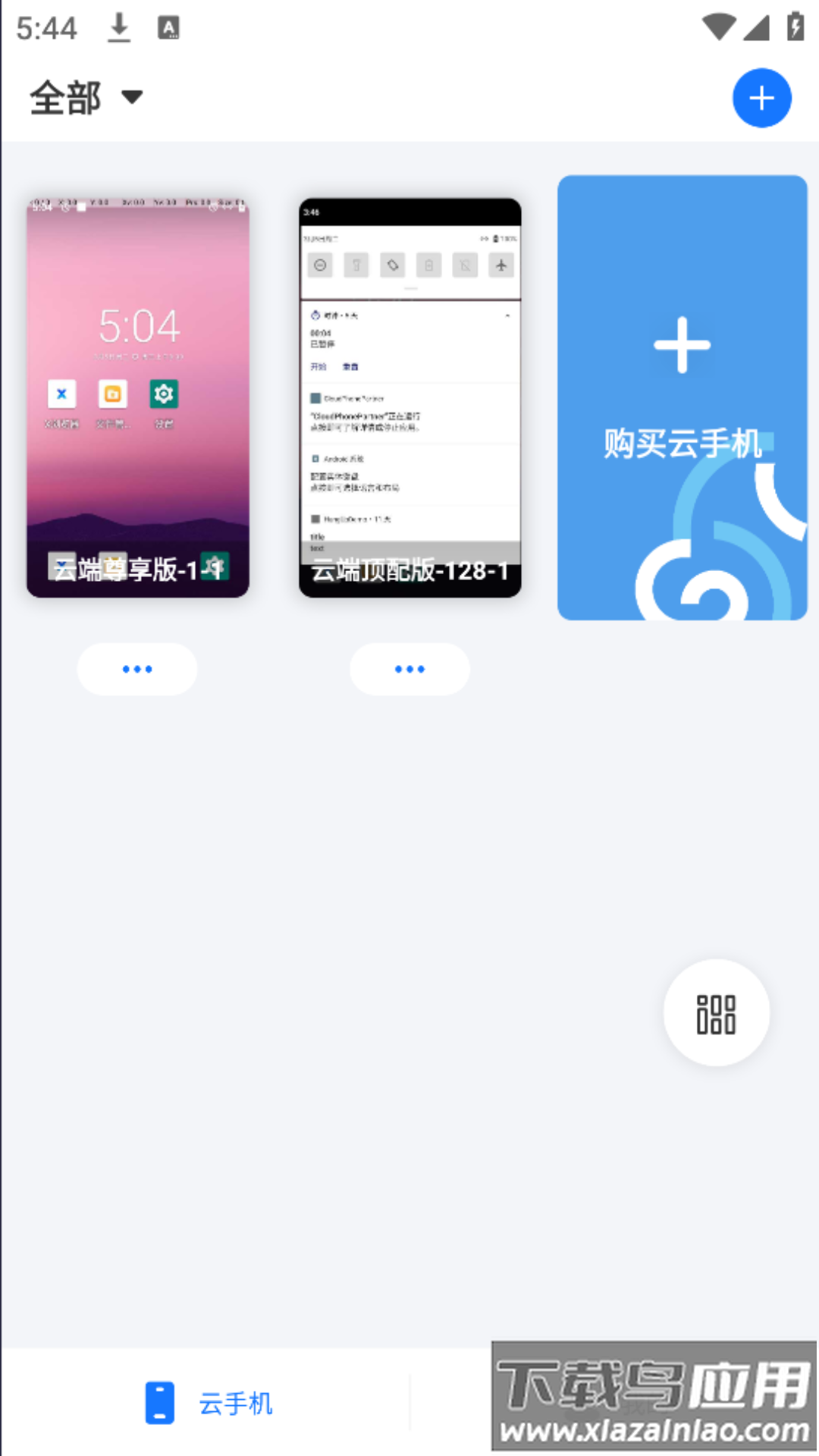Tap the dropdown arrow next to 全部
819x1456 pixels.
pos(130,98)
